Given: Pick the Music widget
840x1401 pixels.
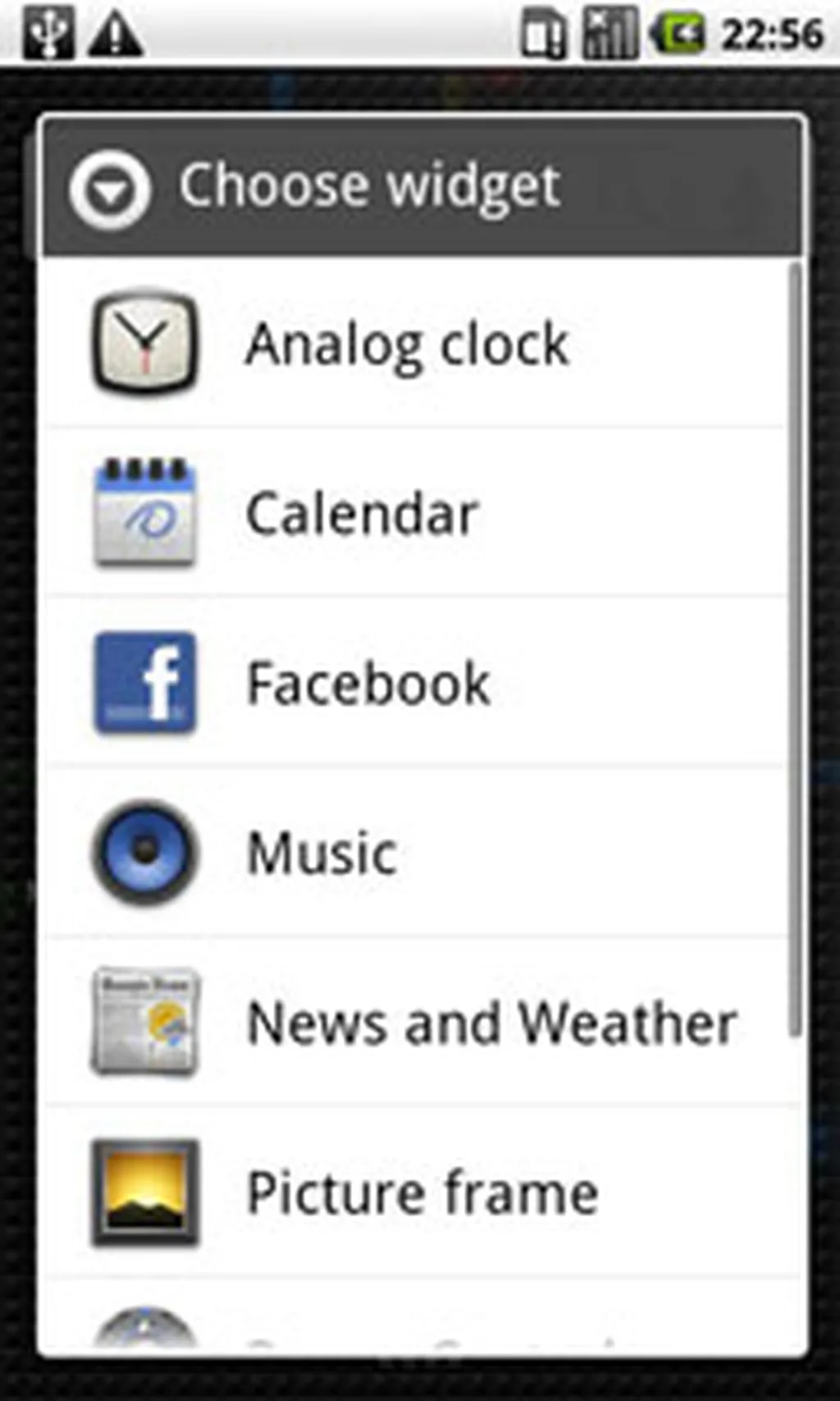Looking at the screenshot, I should click(323, 854).
